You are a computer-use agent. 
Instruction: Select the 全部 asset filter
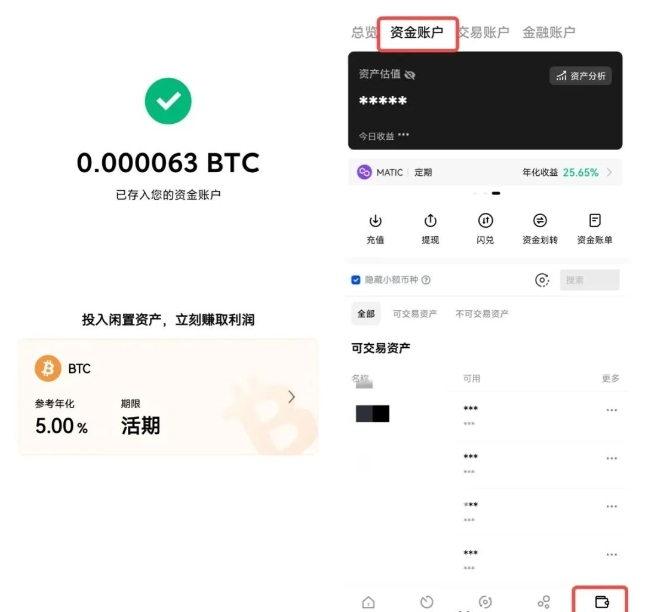[367, 314]
